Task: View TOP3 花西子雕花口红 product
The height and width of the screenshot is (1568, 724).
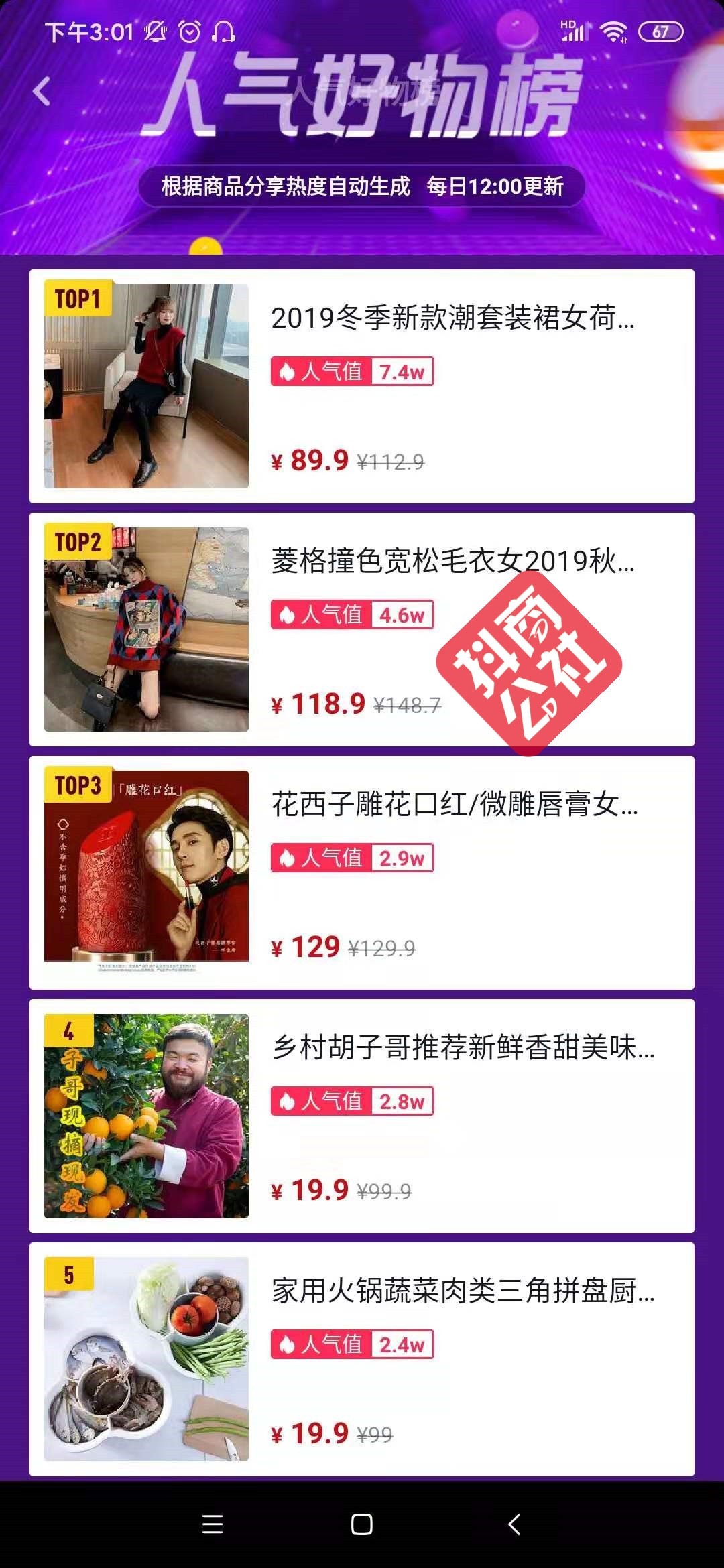Action: 362,872
